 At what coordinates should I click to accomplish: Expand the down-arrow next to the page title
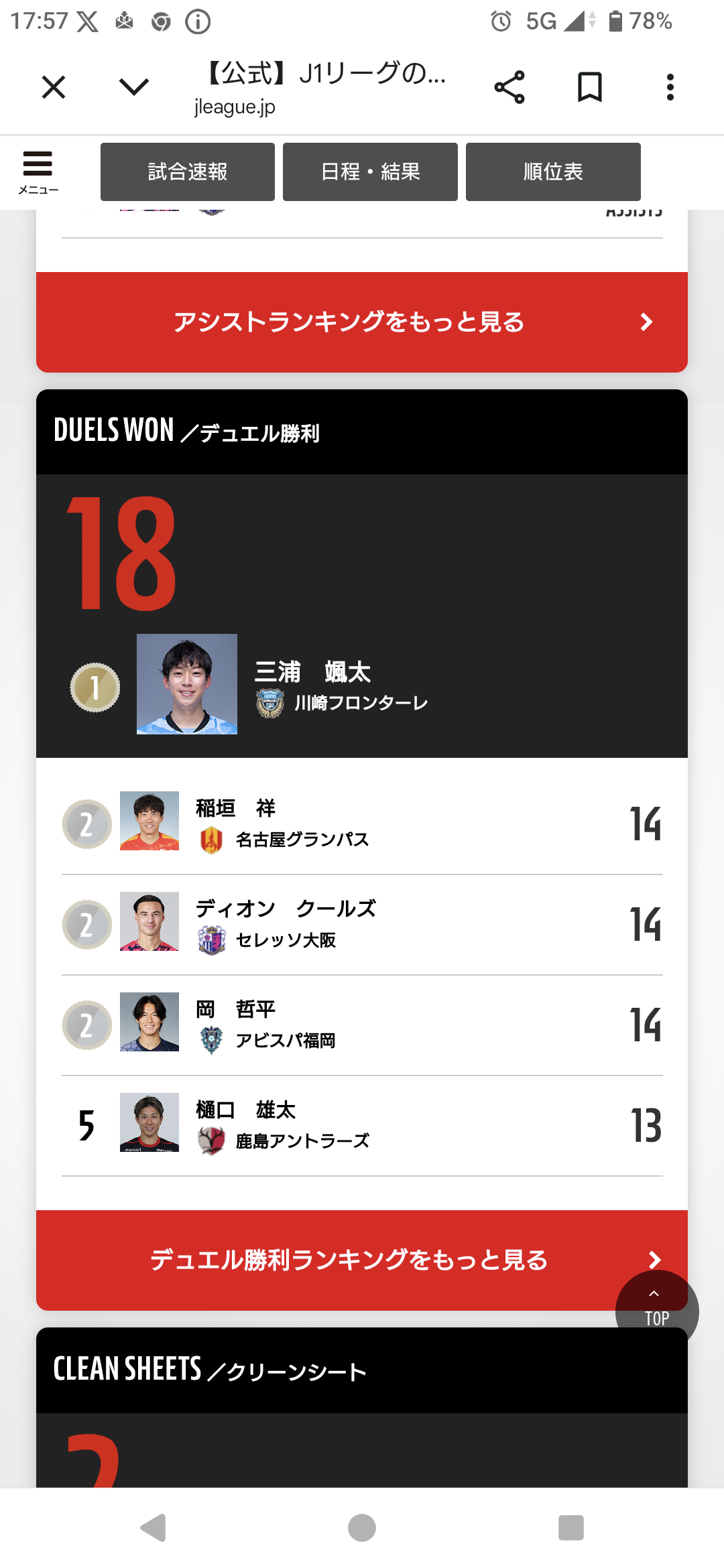[133, 87]
